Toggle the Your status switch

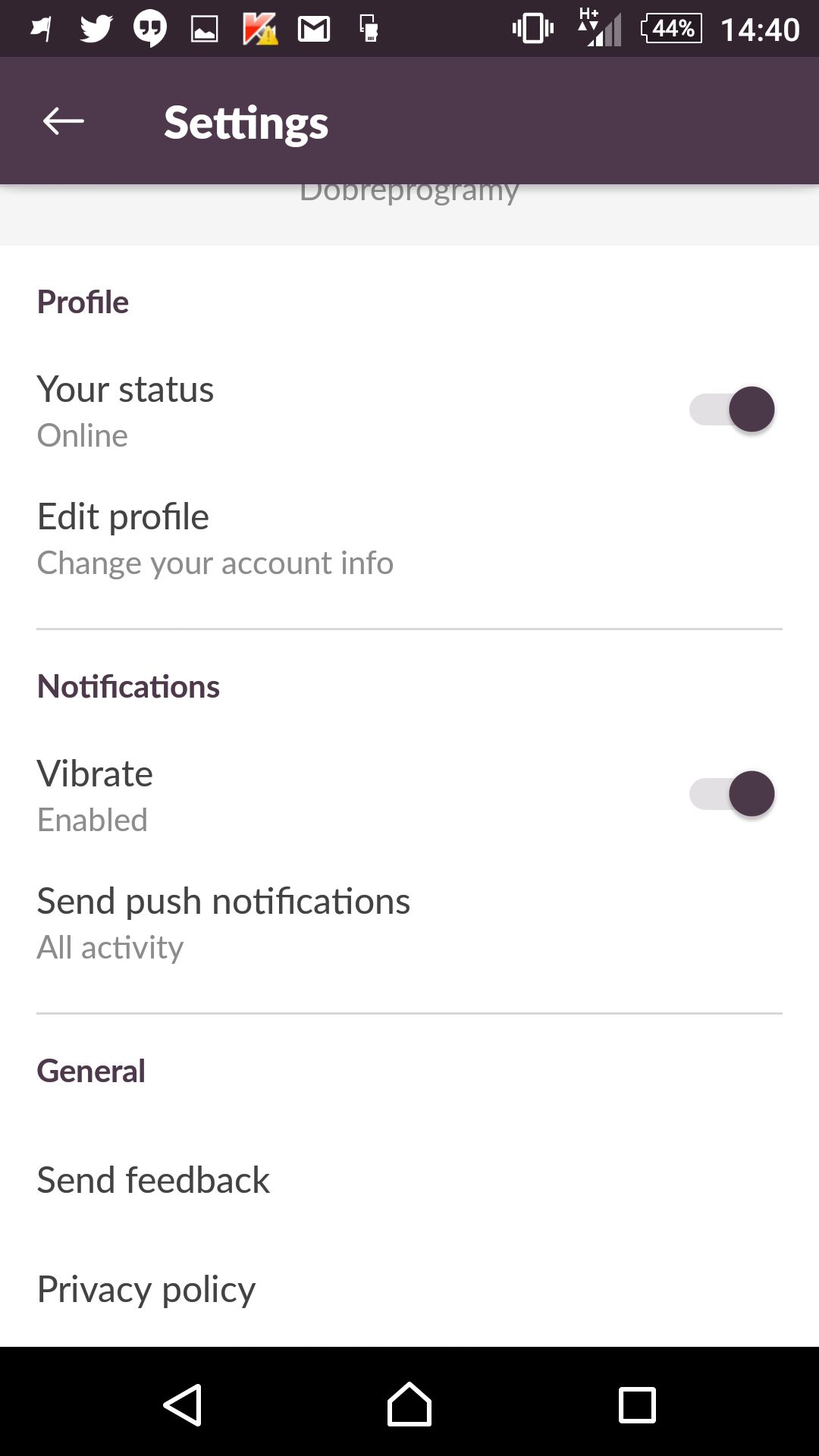(732, 409)
